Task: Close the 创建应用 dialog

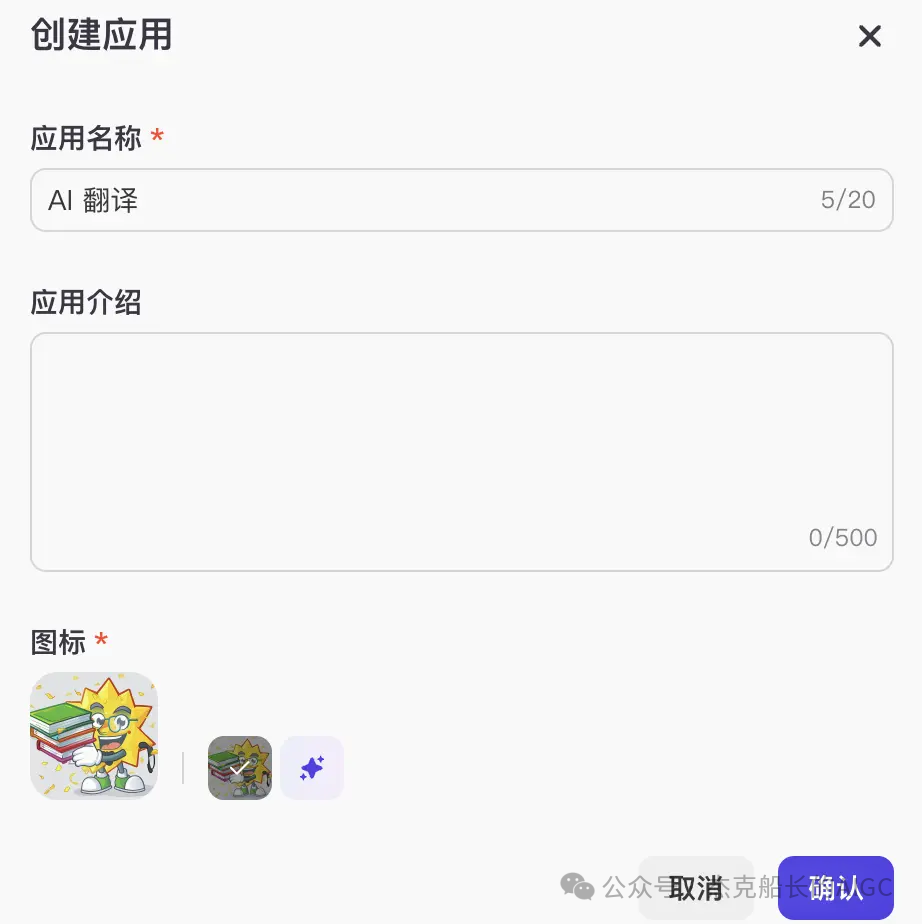Action: (x=870, y=37)
